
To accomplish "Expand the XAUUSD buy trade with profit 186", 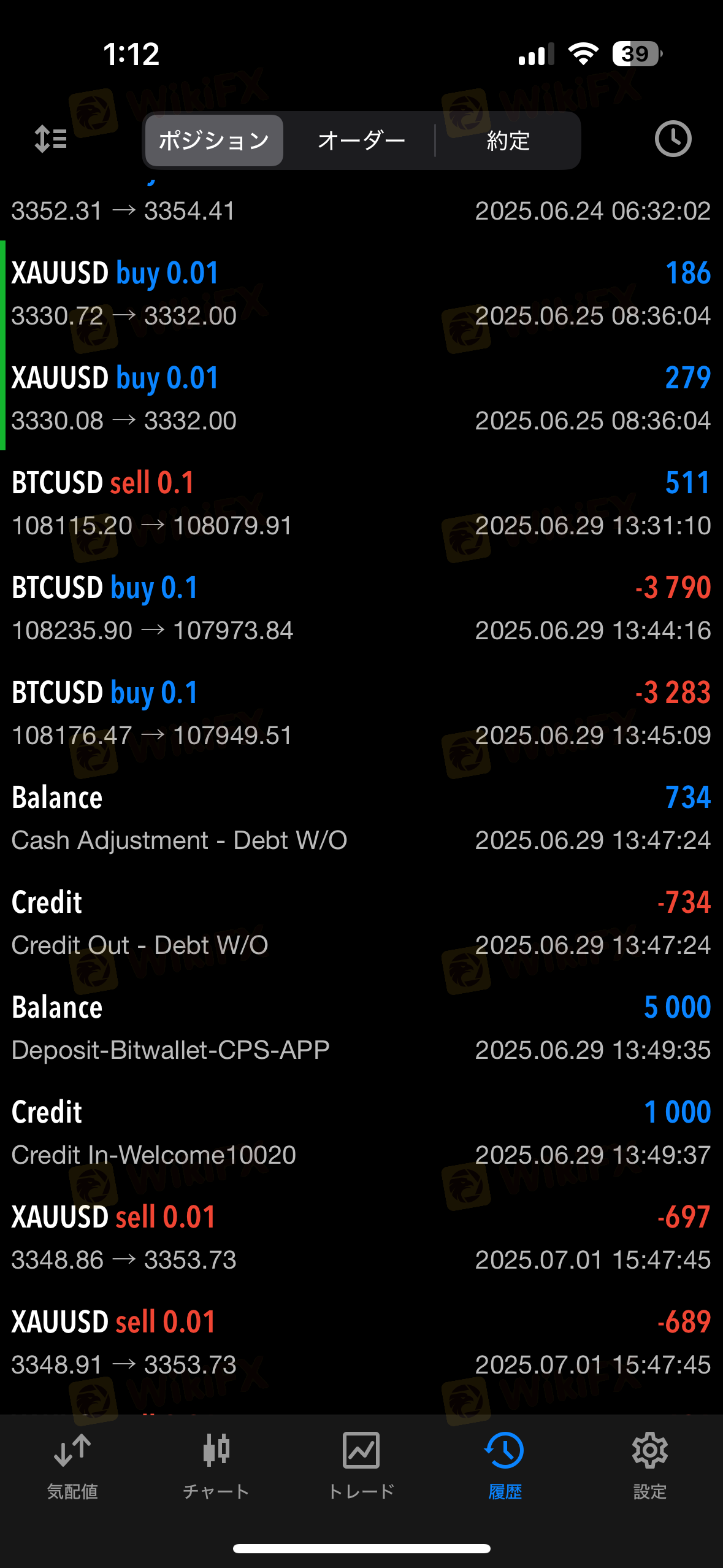I will point(361,293).
